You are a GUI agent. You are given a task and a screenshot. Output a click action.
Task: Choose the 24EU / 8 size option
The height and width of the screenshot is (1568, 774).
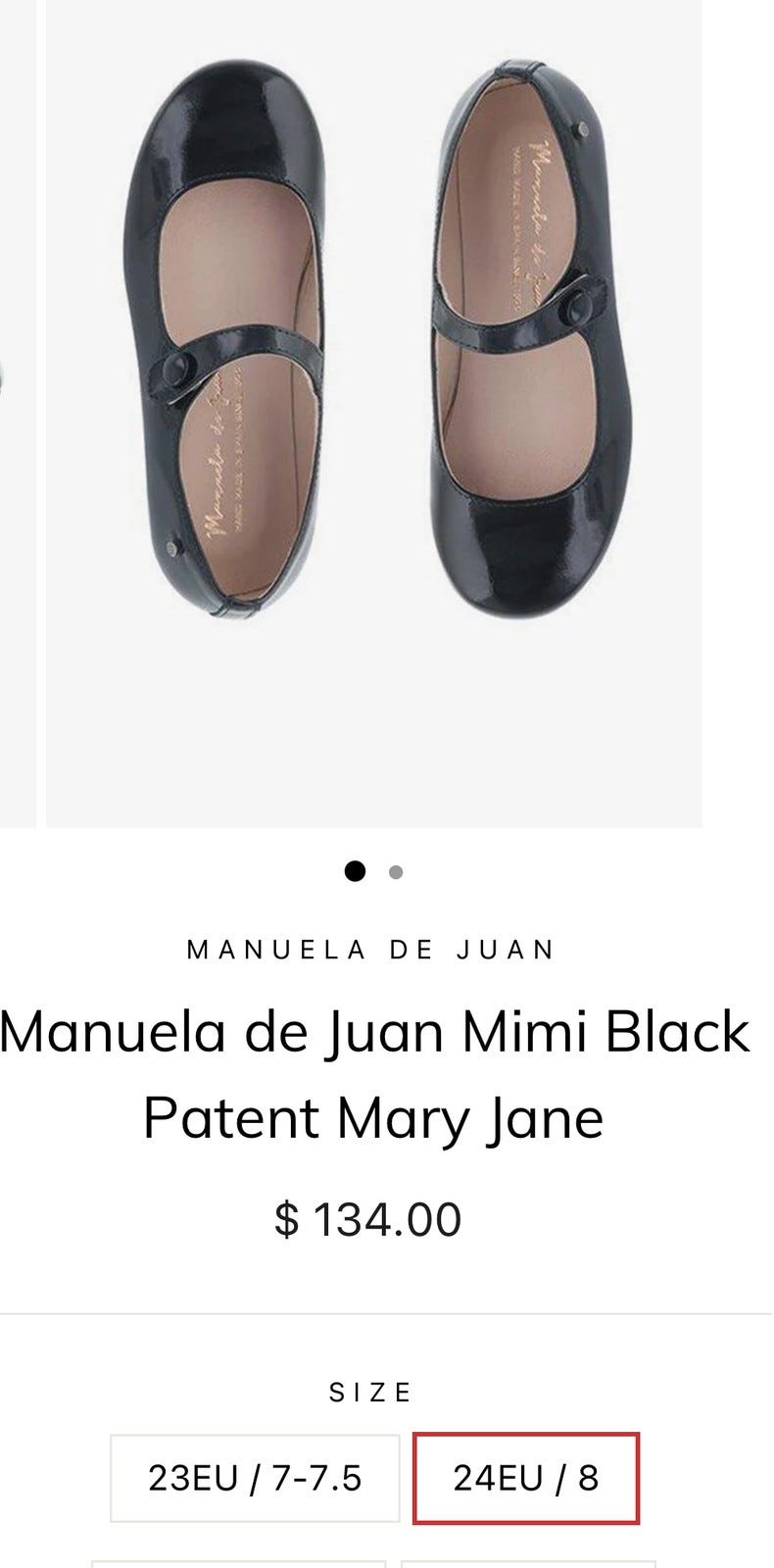(x=526, y=1478)
